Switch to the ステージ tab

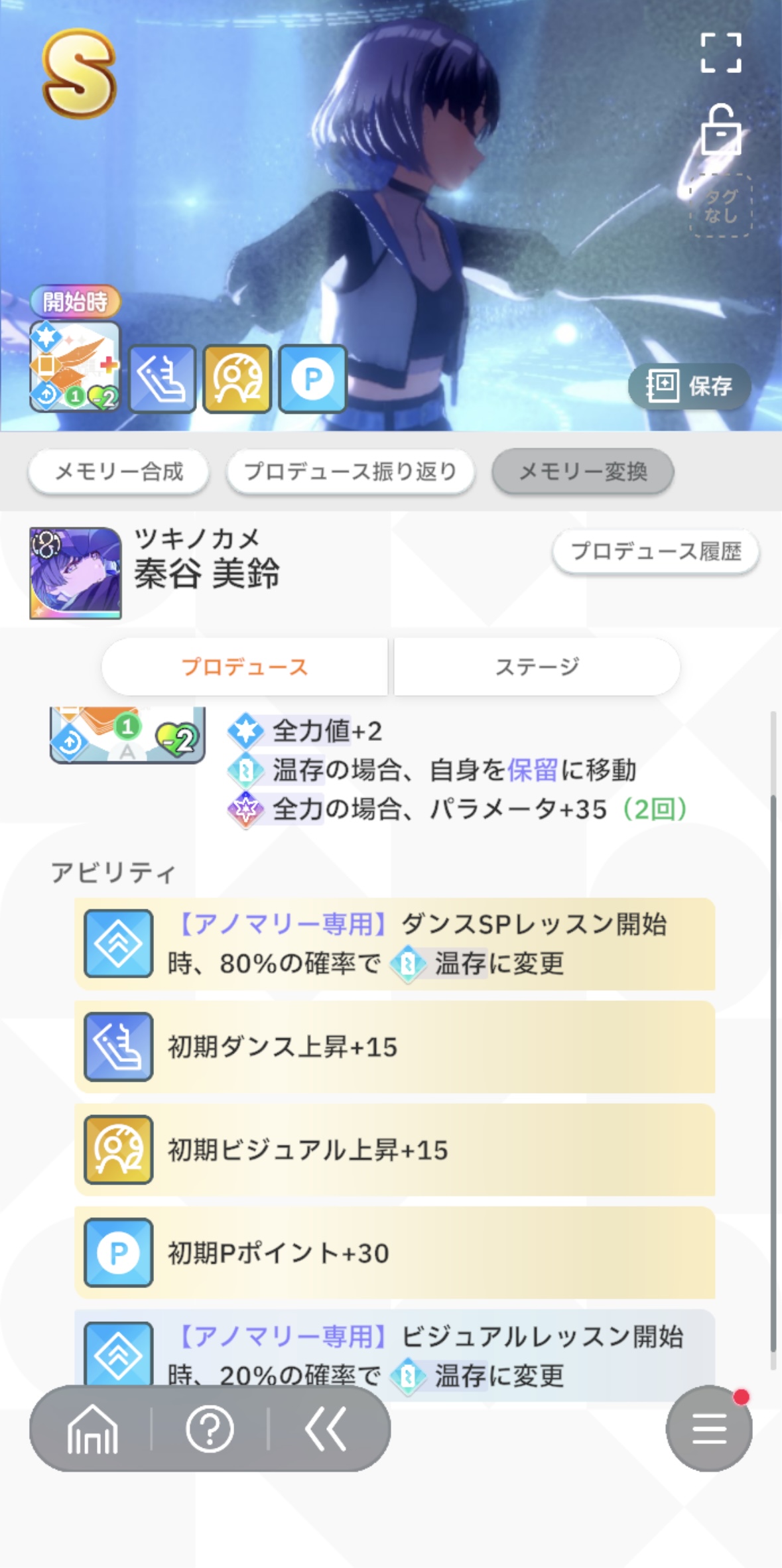[537, 667]
